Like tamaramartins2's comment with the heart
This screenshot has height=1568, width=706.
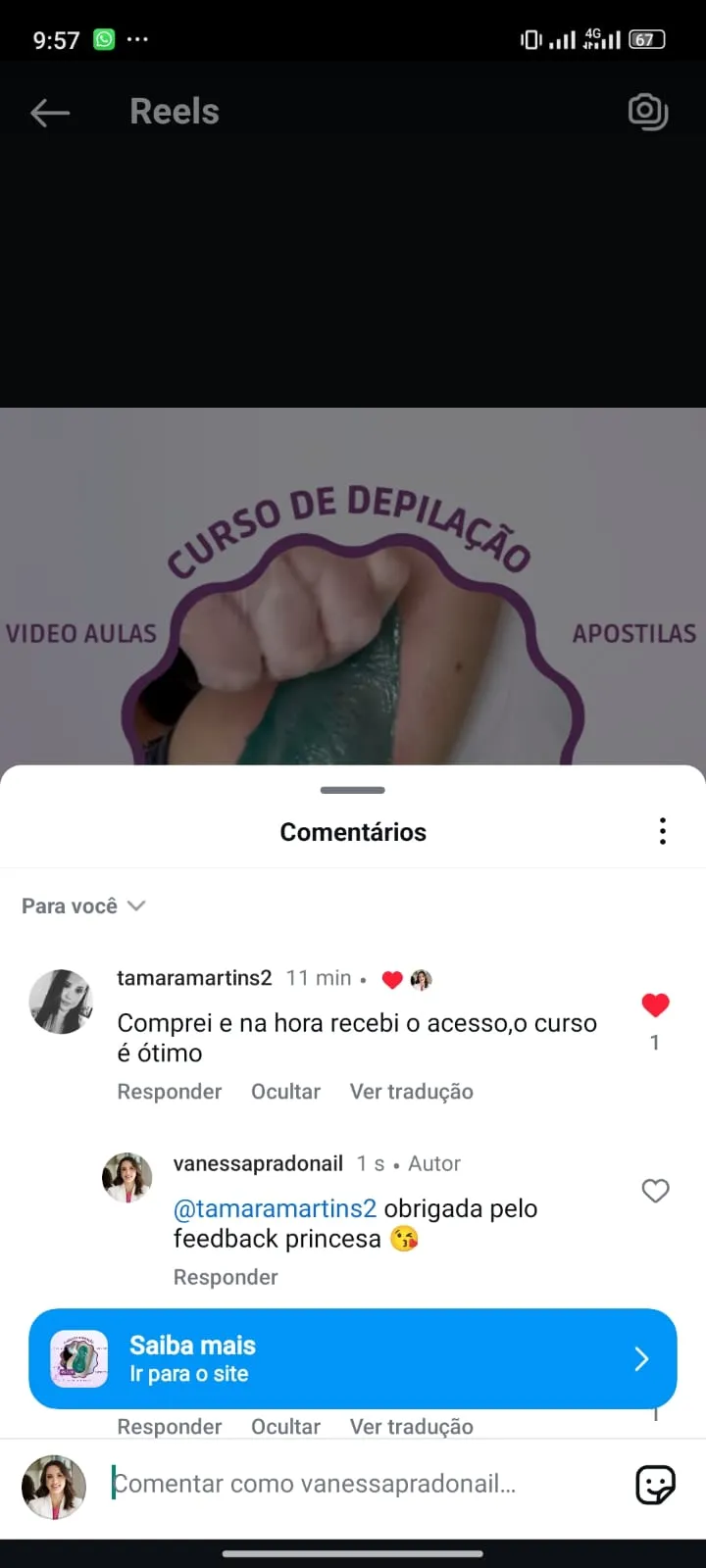pos(655,1004)
